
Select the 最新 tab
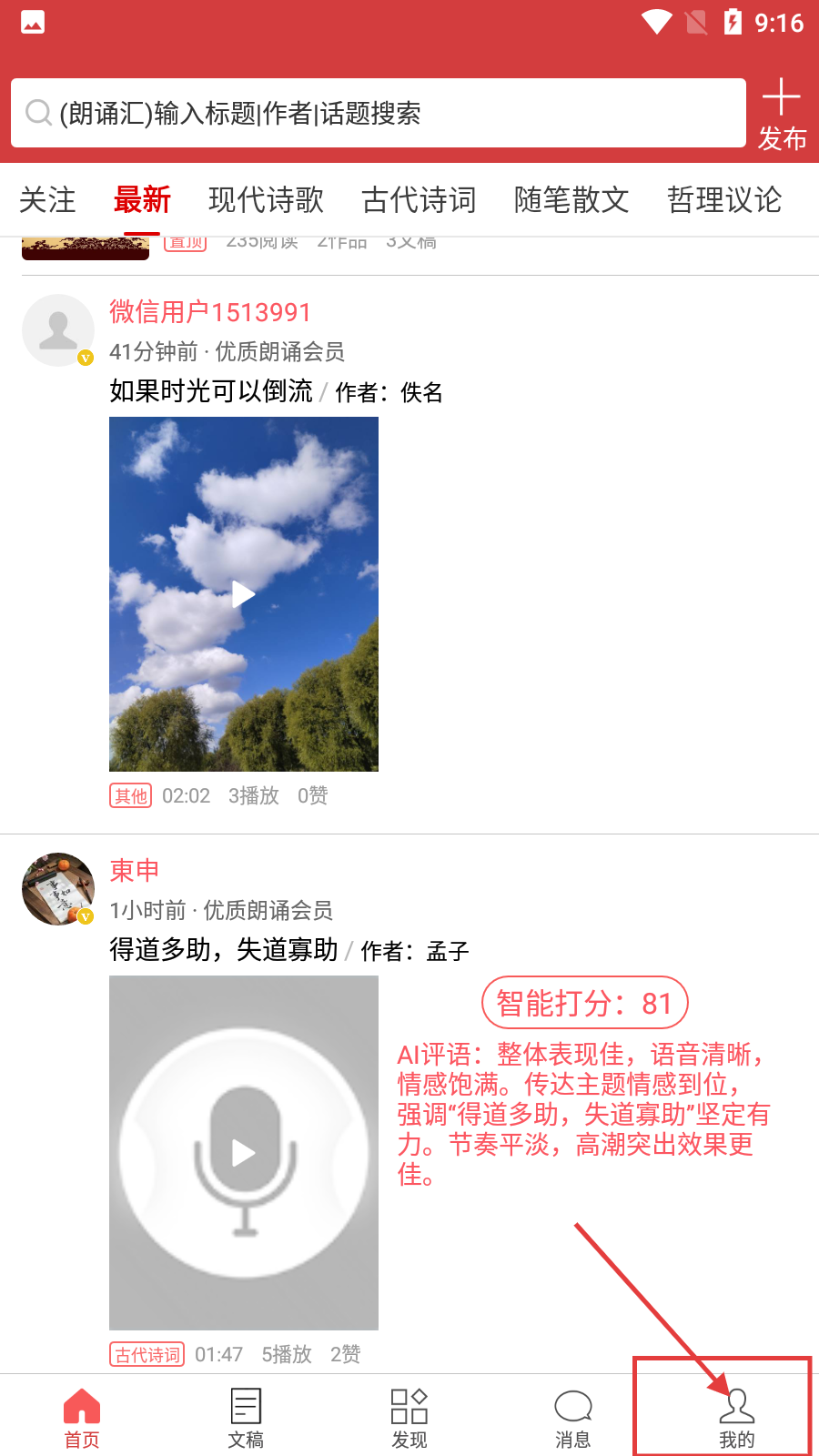point(142,200)
